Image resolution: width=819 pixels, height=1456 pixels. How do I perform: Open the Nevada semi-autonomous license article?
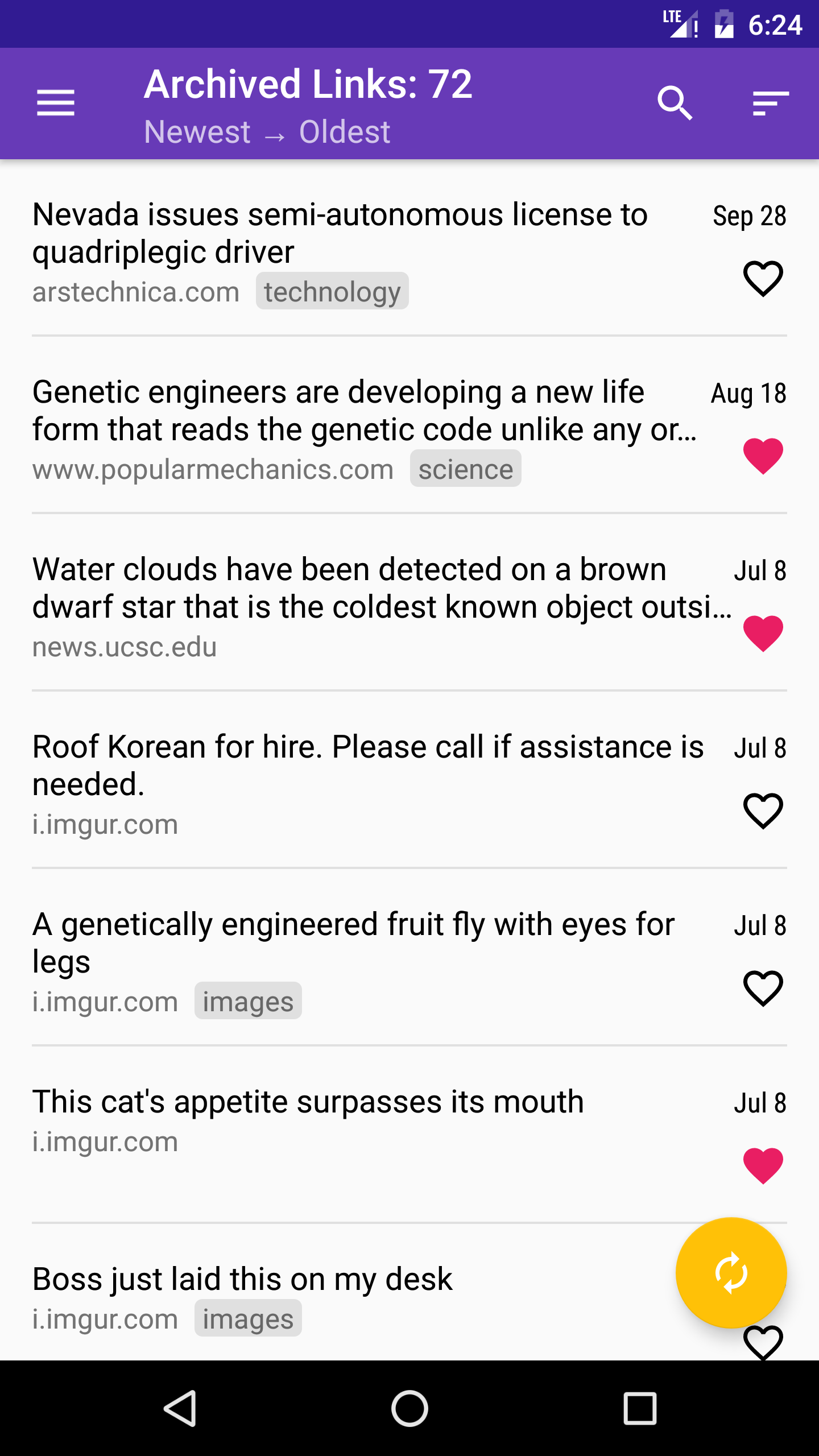[340, 233]
